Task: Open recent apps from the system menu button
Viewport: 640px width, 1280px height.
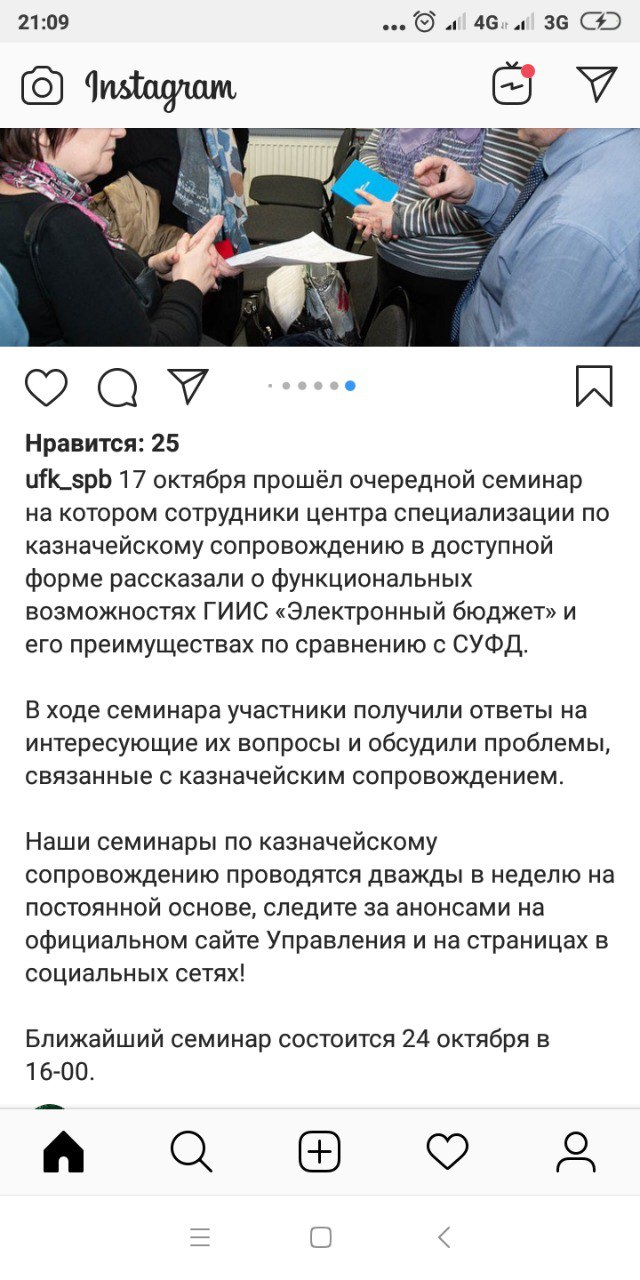Action: (x=200, y=1237)
